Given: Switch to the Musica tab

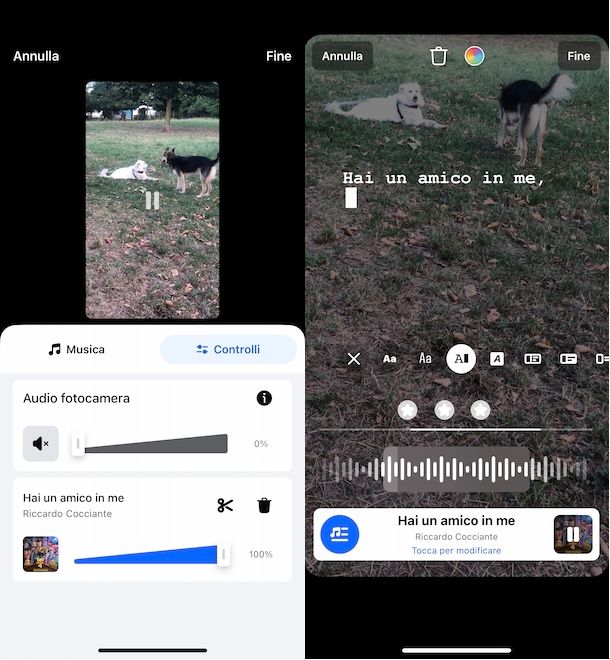Looking at the screenshot, I should point(78,349).
